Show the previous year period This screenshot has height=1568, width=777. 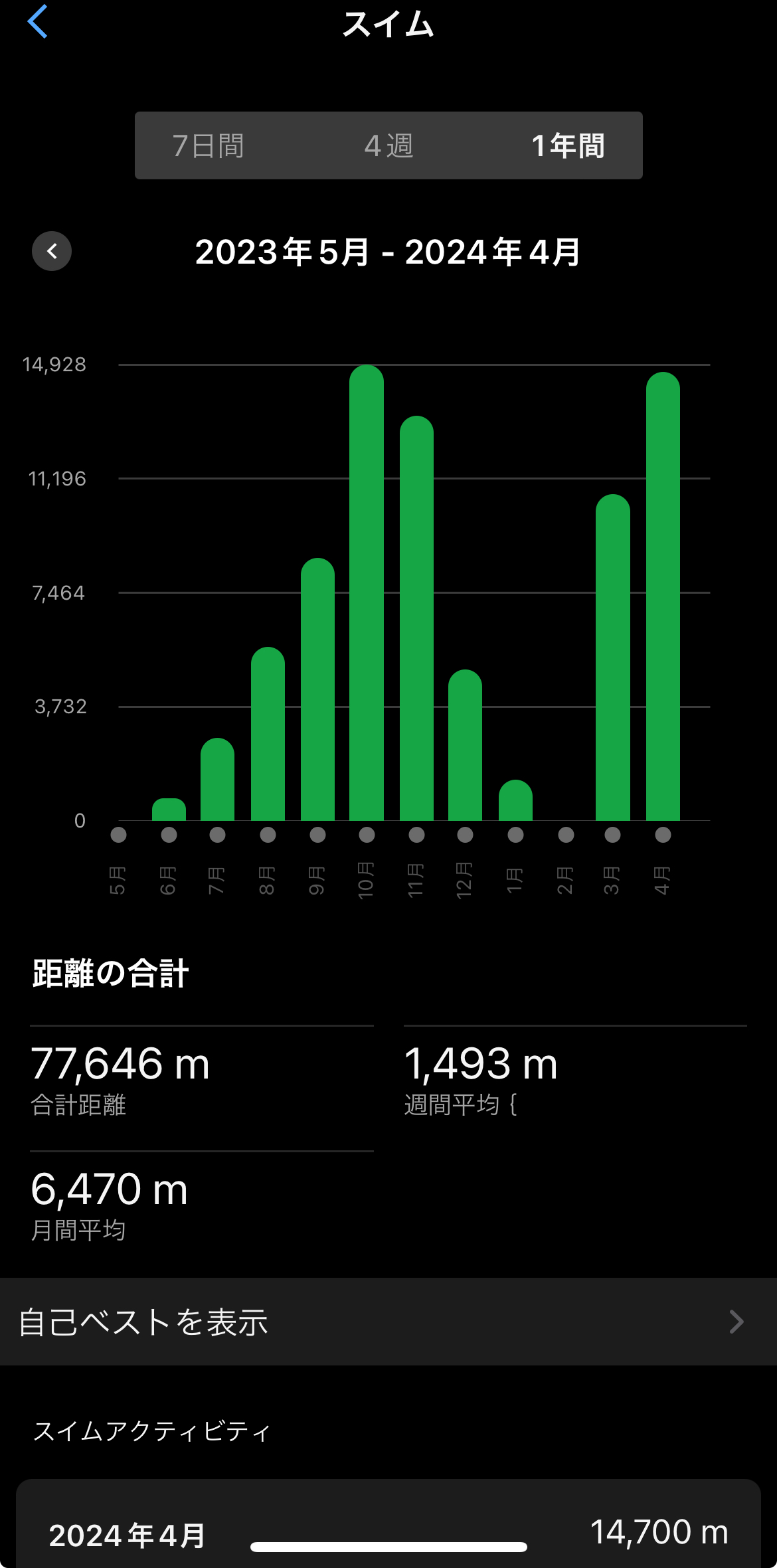click(x=52, y=251)
